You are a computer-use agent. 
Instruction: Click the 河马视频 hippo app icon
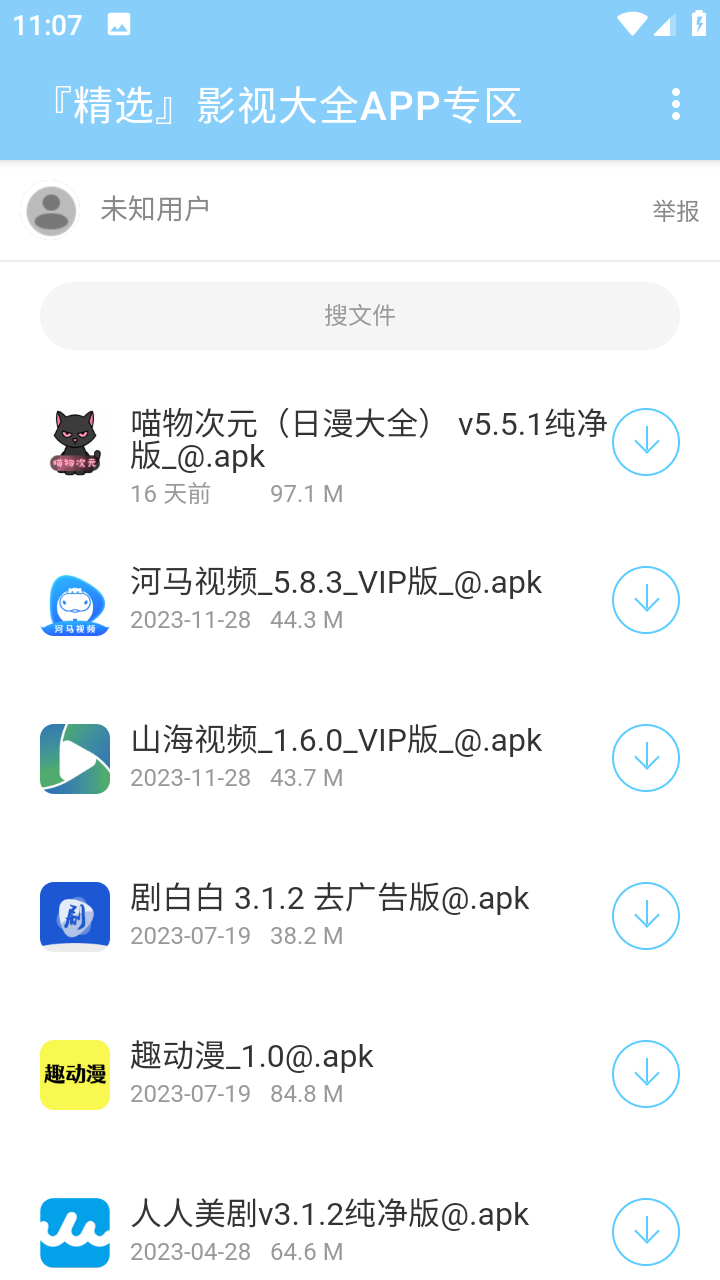[x=74, y=599]
